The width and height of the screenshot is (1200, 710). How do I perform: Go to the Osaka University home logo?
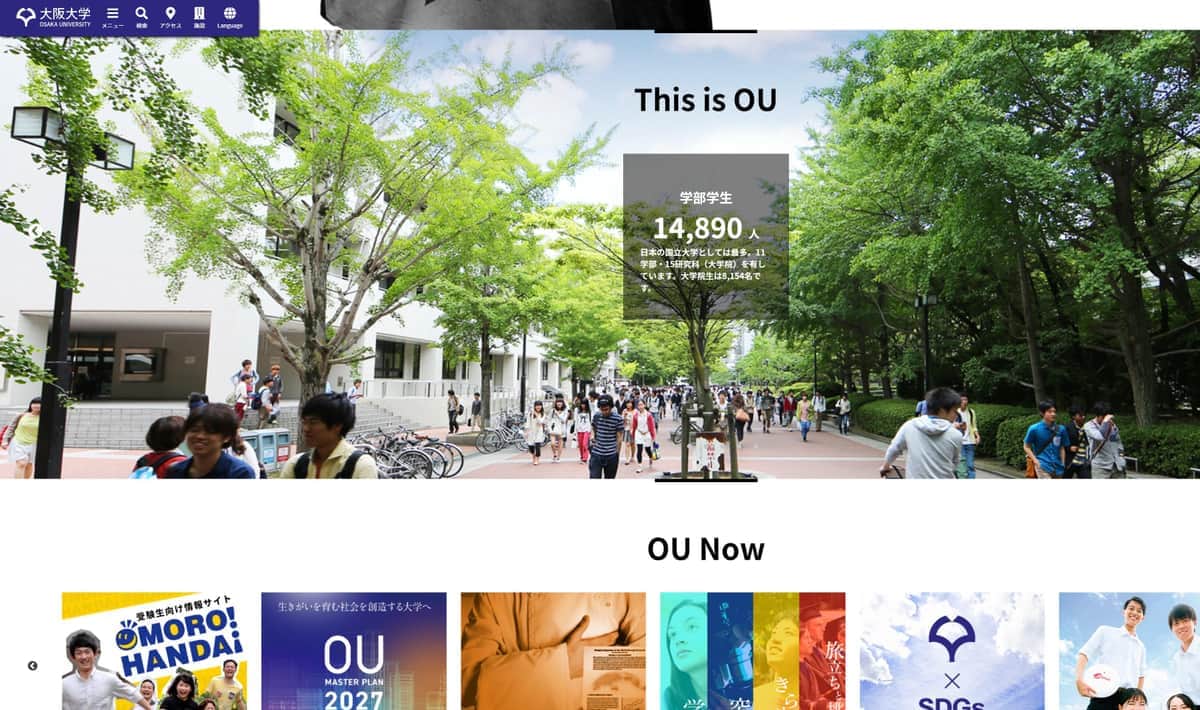[53, 17]
